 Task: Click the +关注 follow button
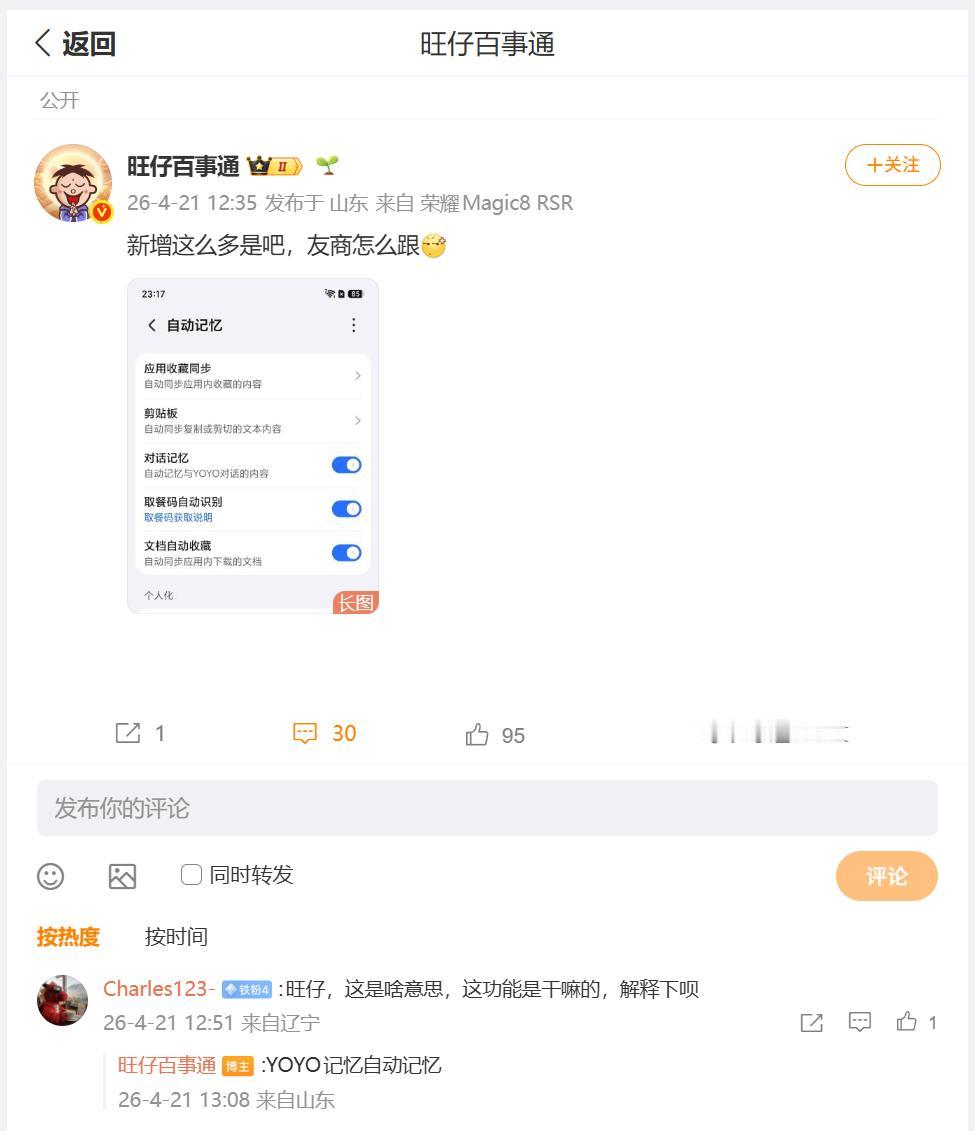892,165
